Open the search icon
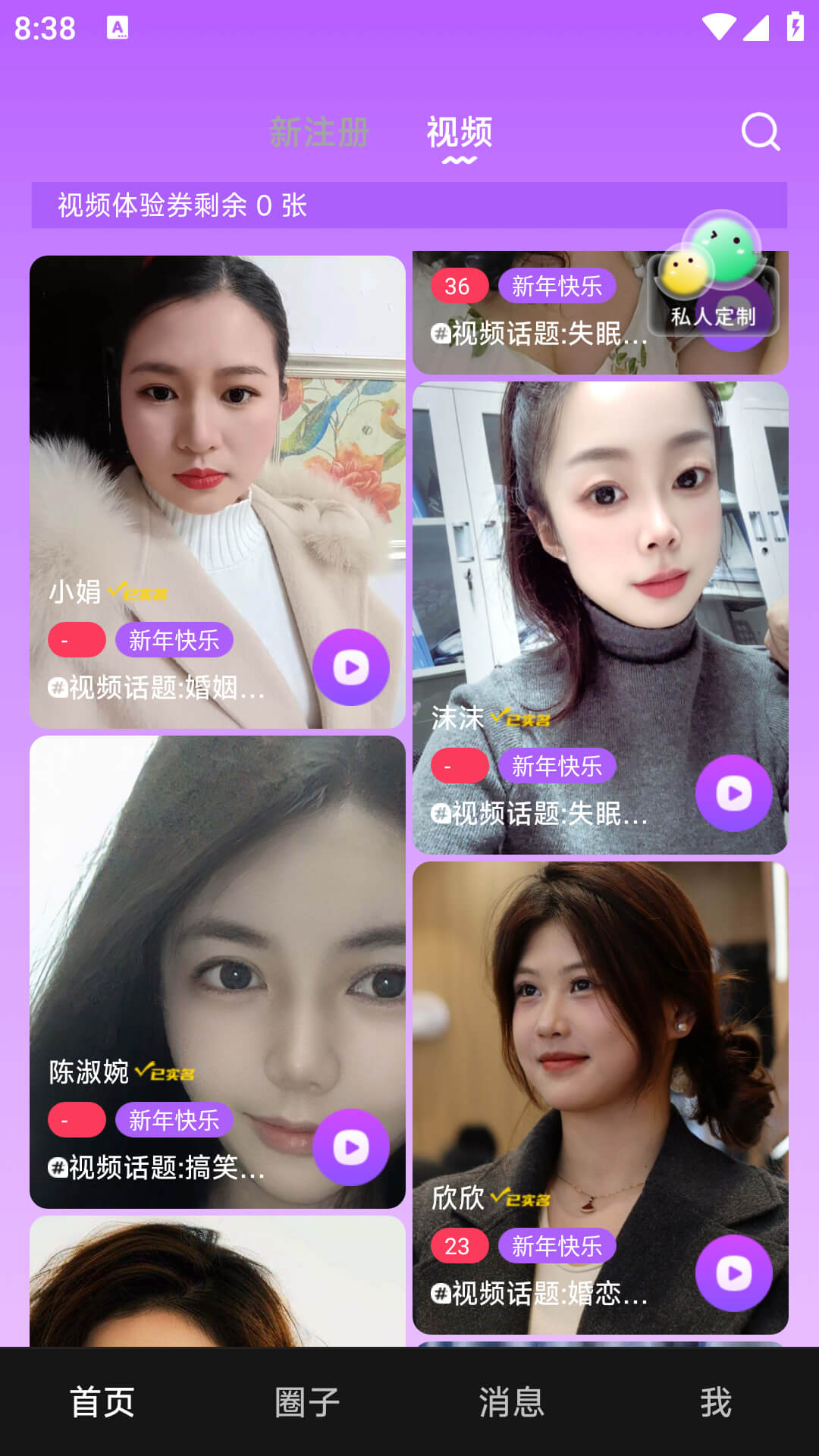This screenshot has width=819, height=1456. 760,132
